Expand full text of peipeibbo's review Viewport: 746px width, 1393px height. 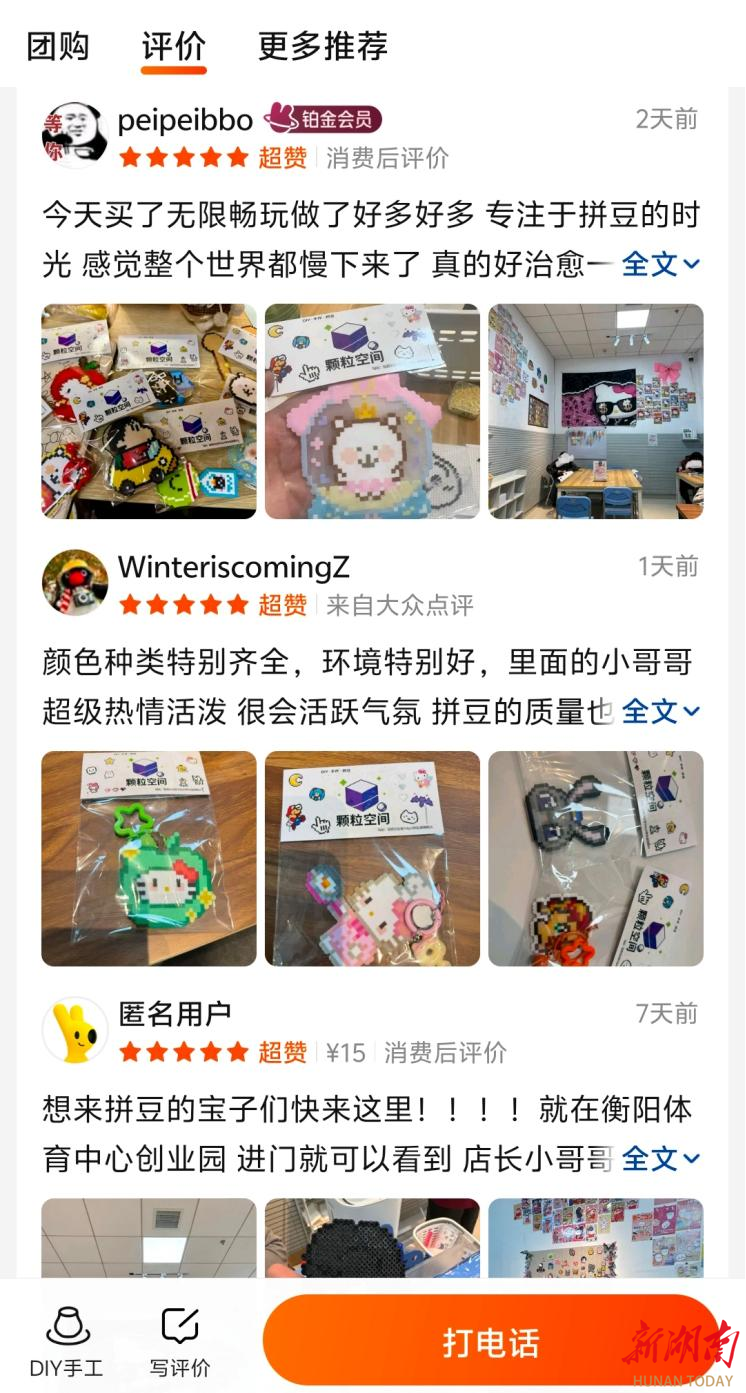(x=660, y=265)
